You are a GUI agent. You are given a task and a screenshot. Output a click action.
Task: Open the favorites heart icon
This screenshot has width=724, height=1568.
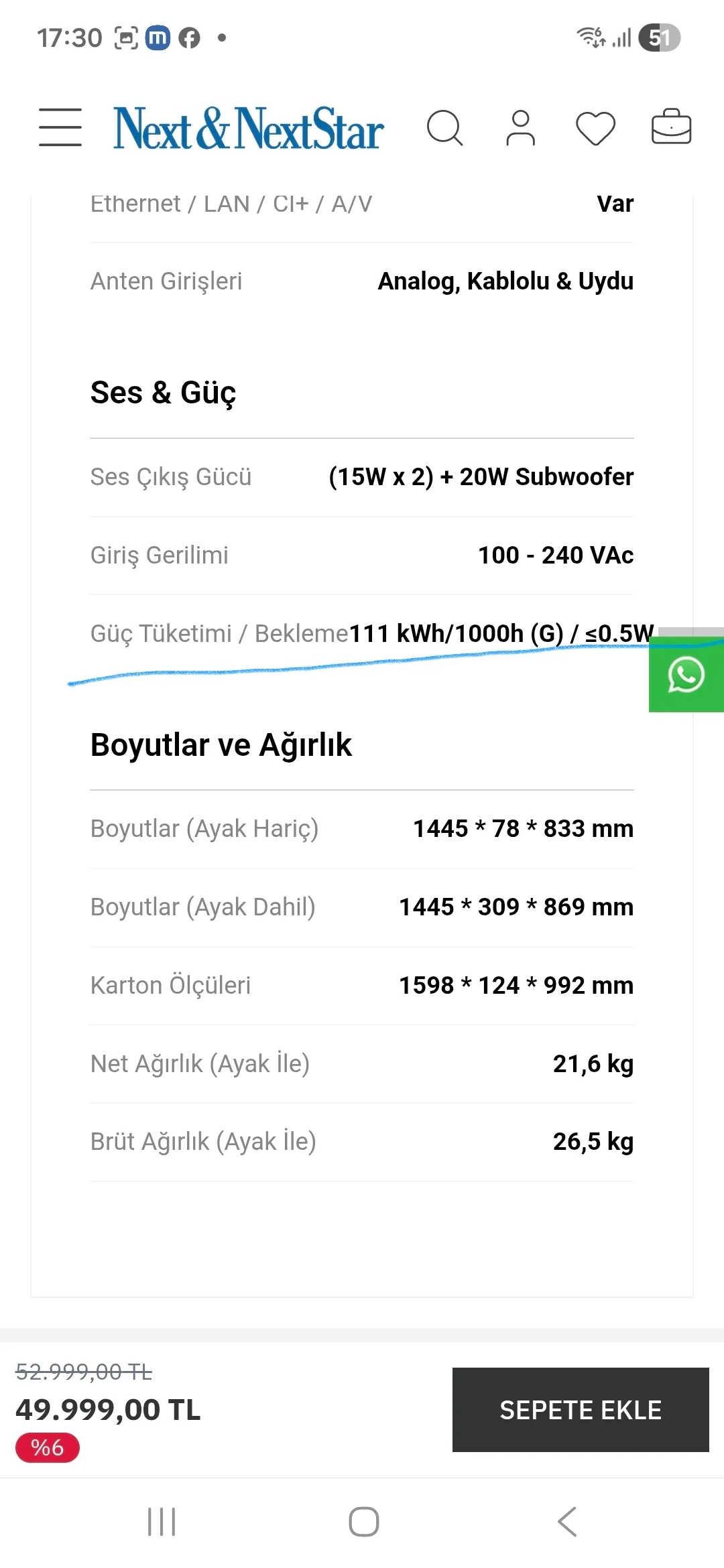595,128
